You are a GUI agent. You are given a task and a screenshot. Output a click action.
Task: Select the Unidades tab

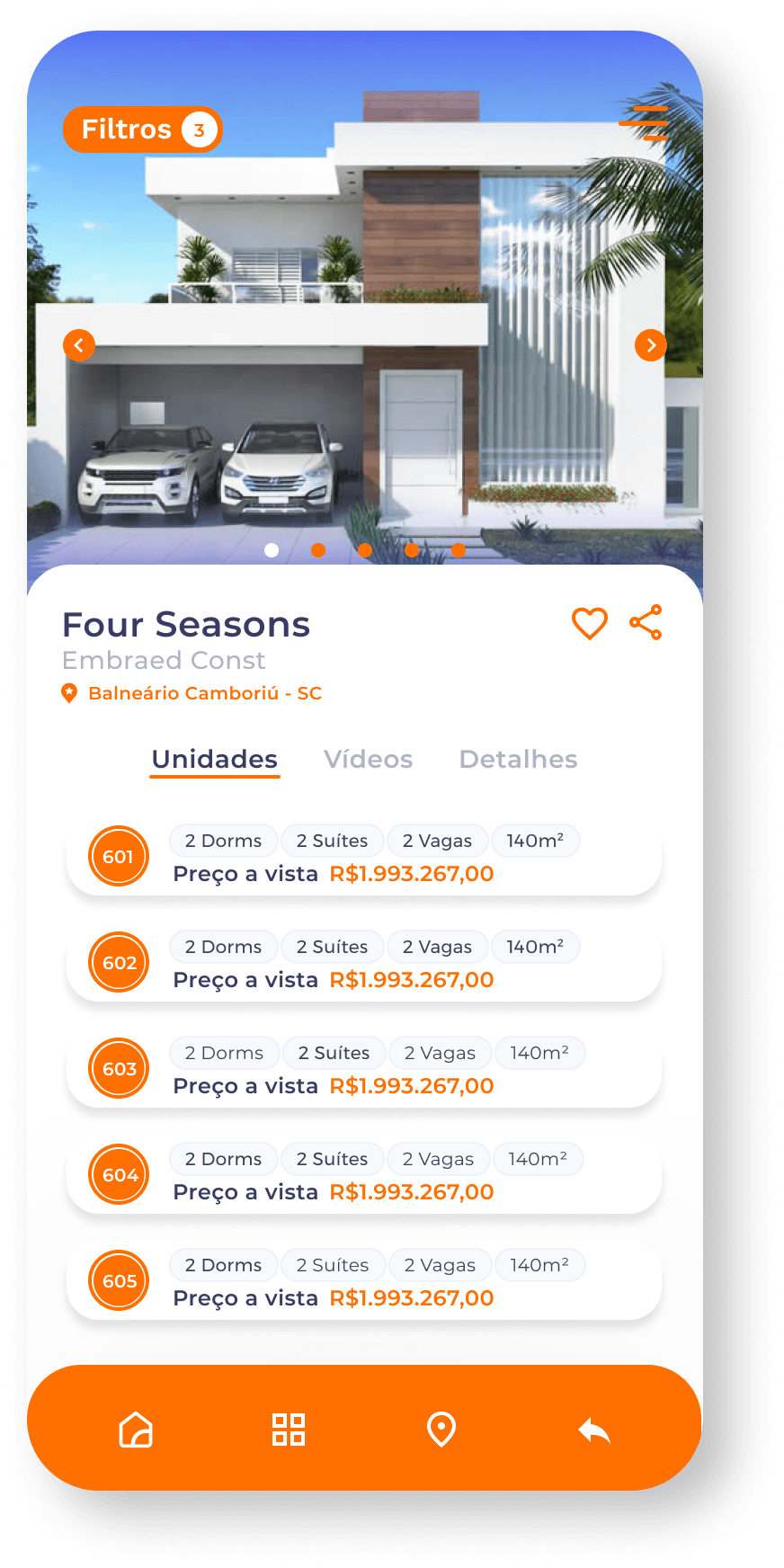tap(214, 760)
